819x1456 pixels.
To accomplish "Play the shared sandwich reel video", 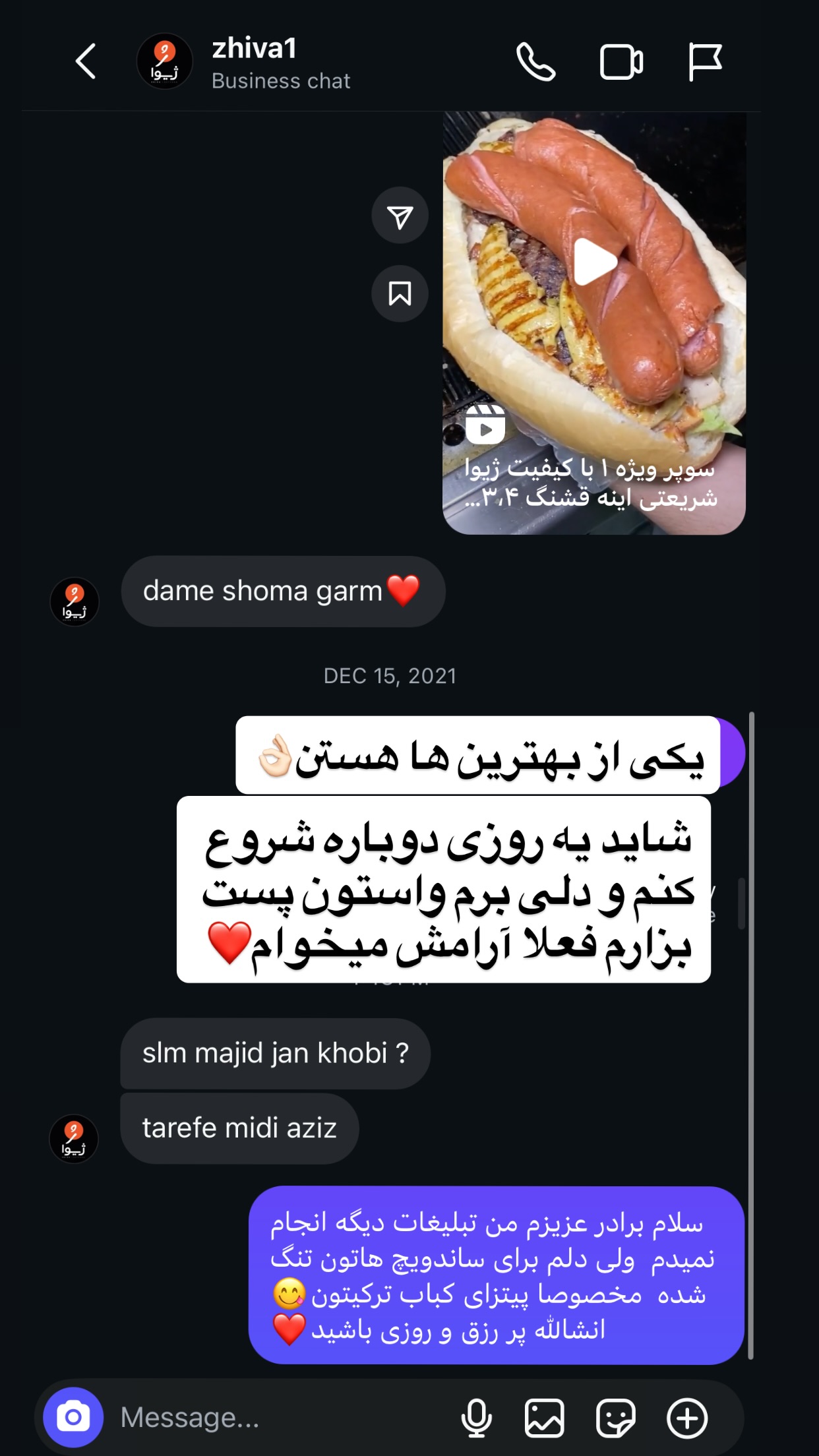I will click(595, 262).
